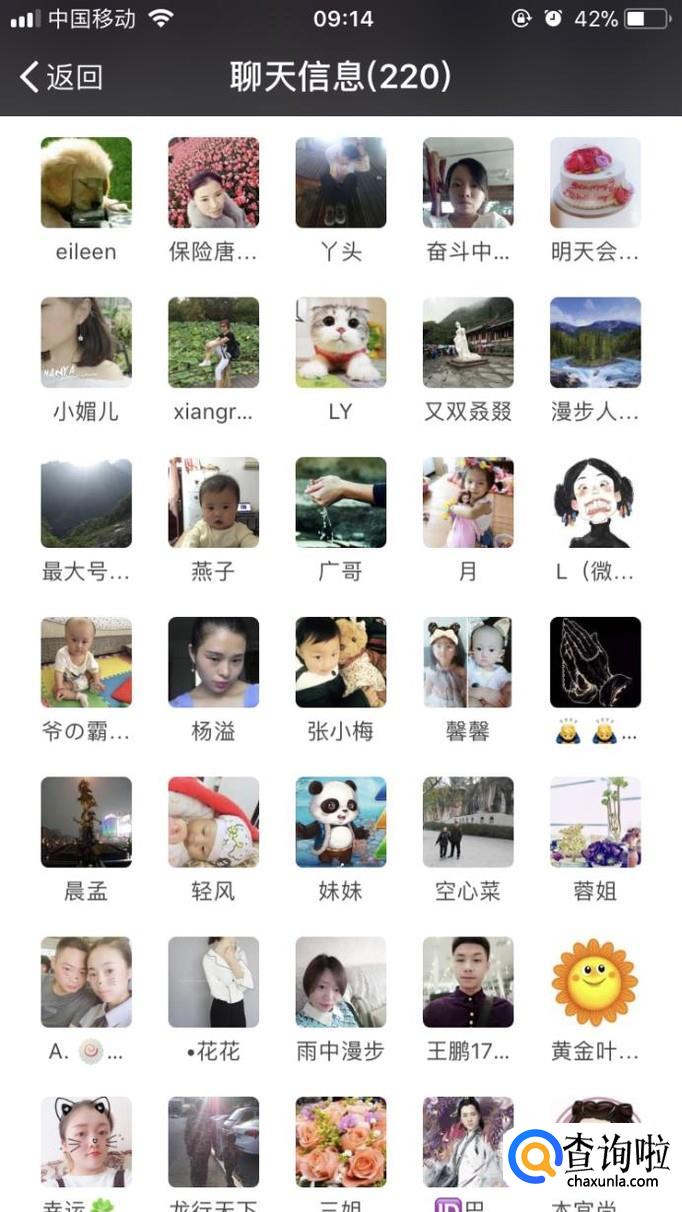View profile of 轻风

point(213,823)
